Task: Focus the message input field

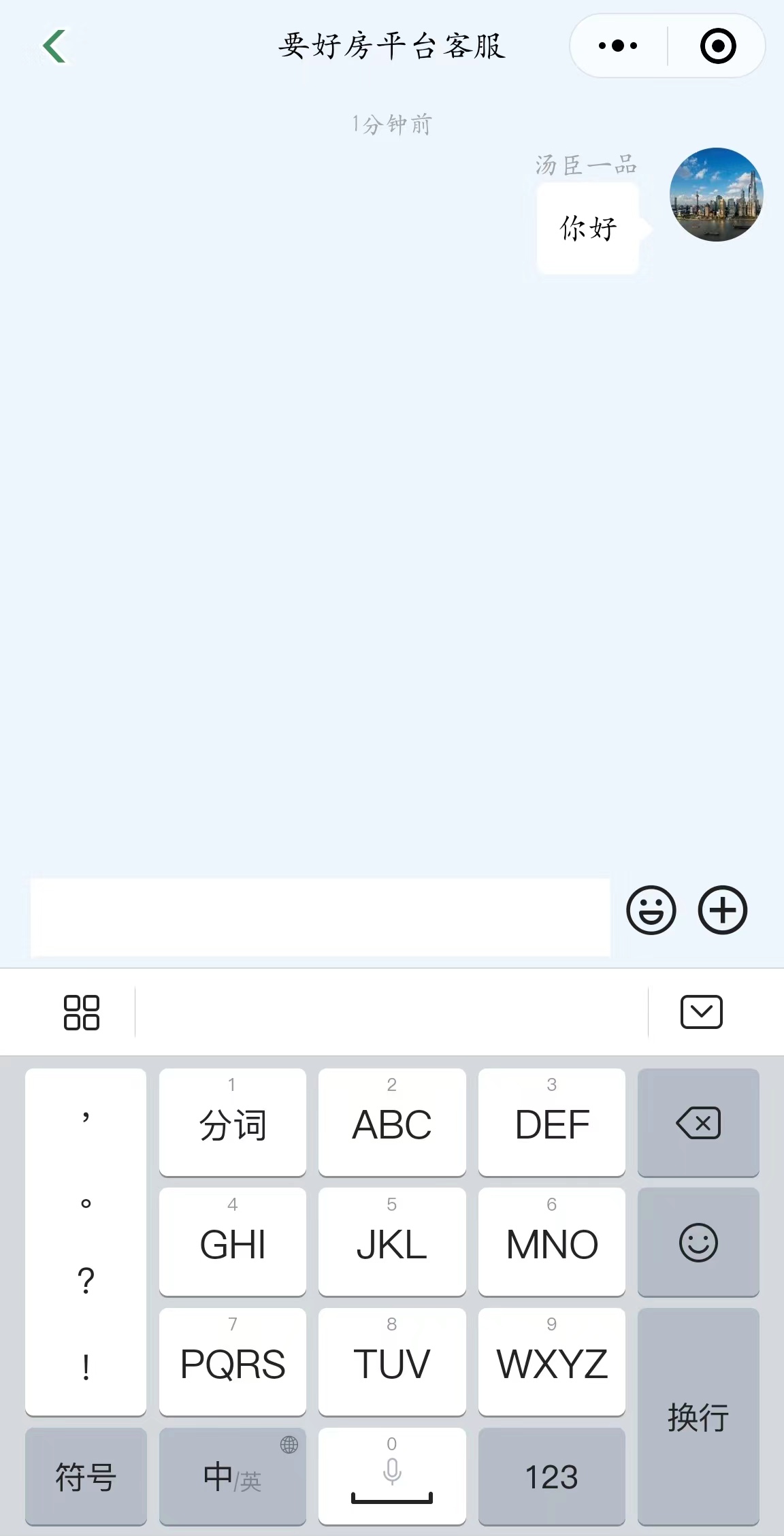Action: (320, 917)
